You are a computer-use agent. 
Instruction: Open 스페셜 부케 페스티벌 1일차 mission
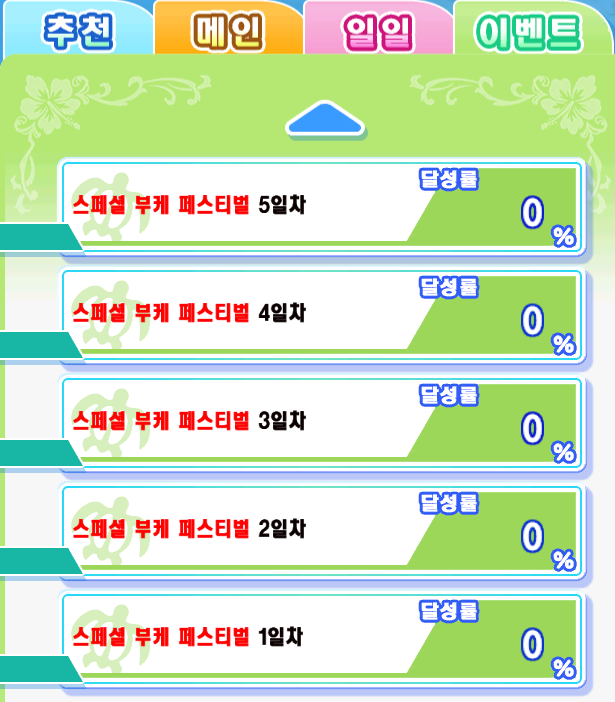[320, 638]
